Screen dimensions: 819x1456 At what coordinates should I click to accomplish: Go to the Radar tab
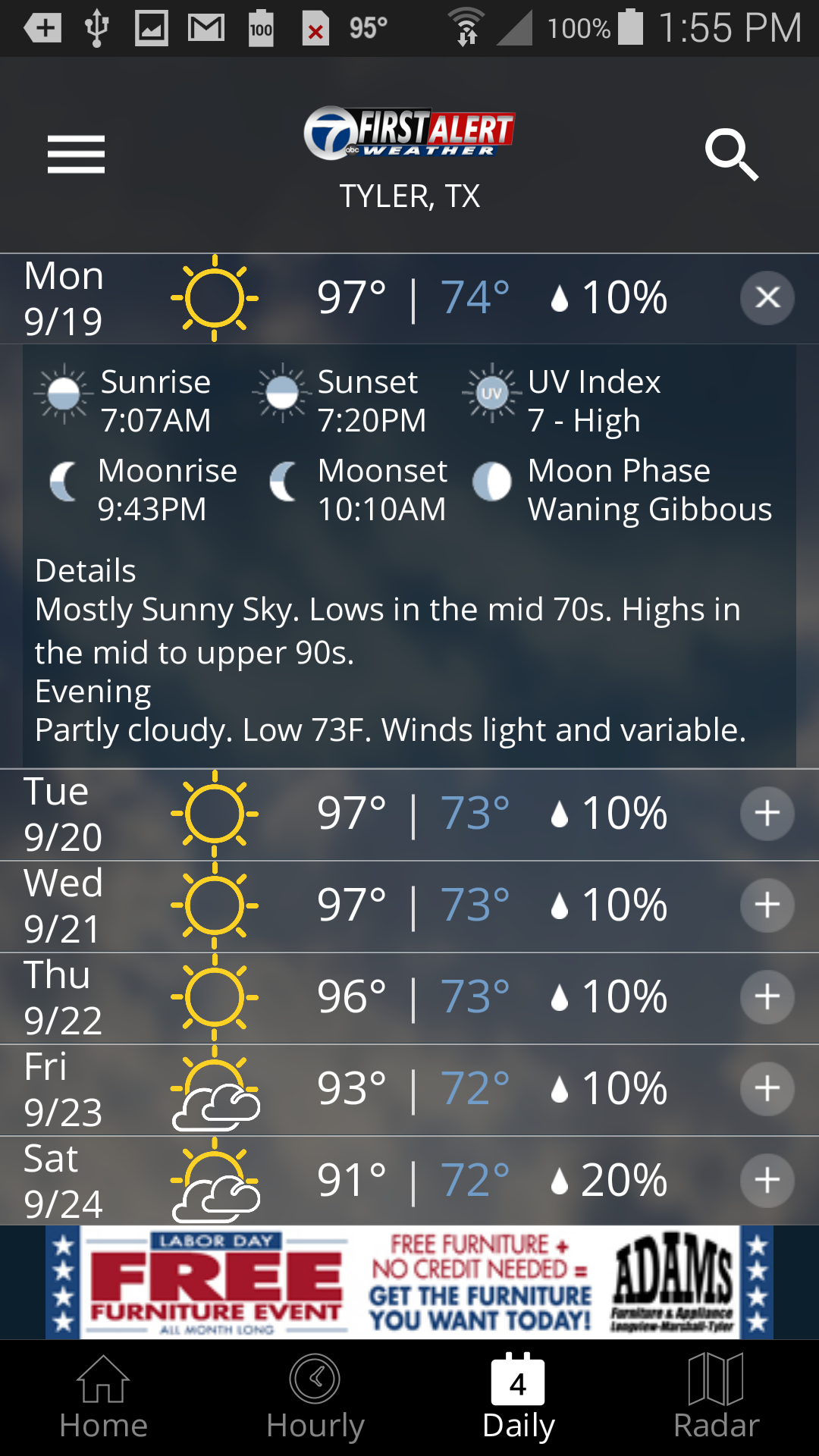[x=716, y=1398]
